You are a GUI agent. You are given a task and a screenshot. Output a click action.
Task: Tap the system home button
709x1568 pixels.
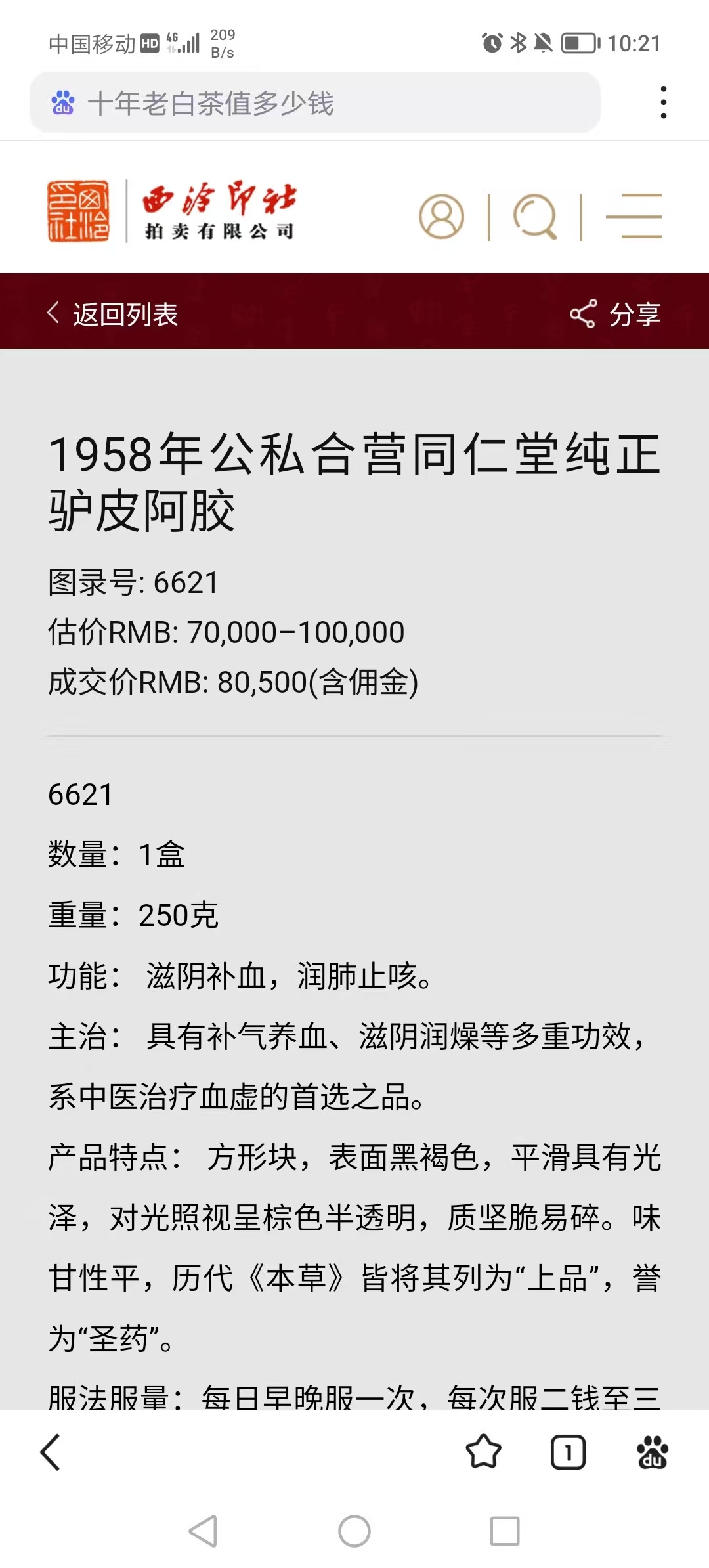pos(354,1531)
